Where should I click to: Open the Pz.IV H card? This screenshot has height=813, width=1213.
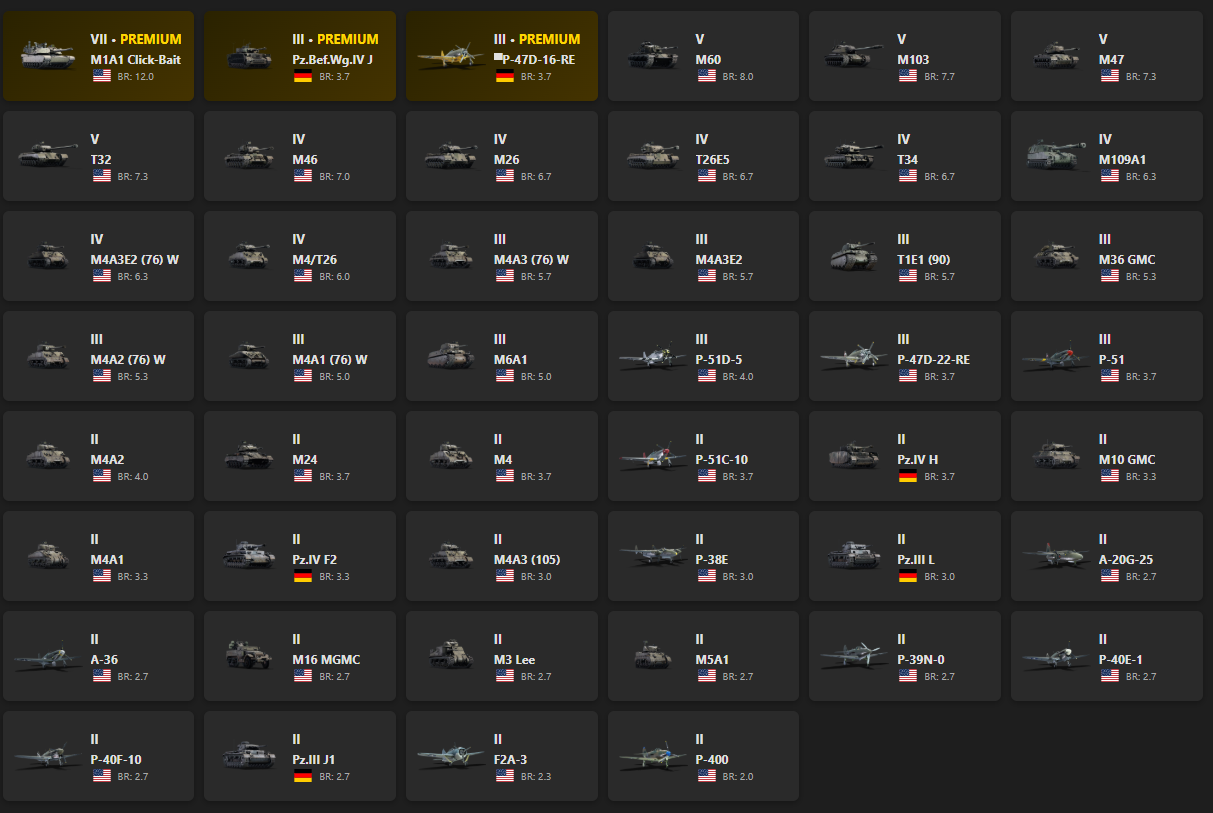[905, 456]
